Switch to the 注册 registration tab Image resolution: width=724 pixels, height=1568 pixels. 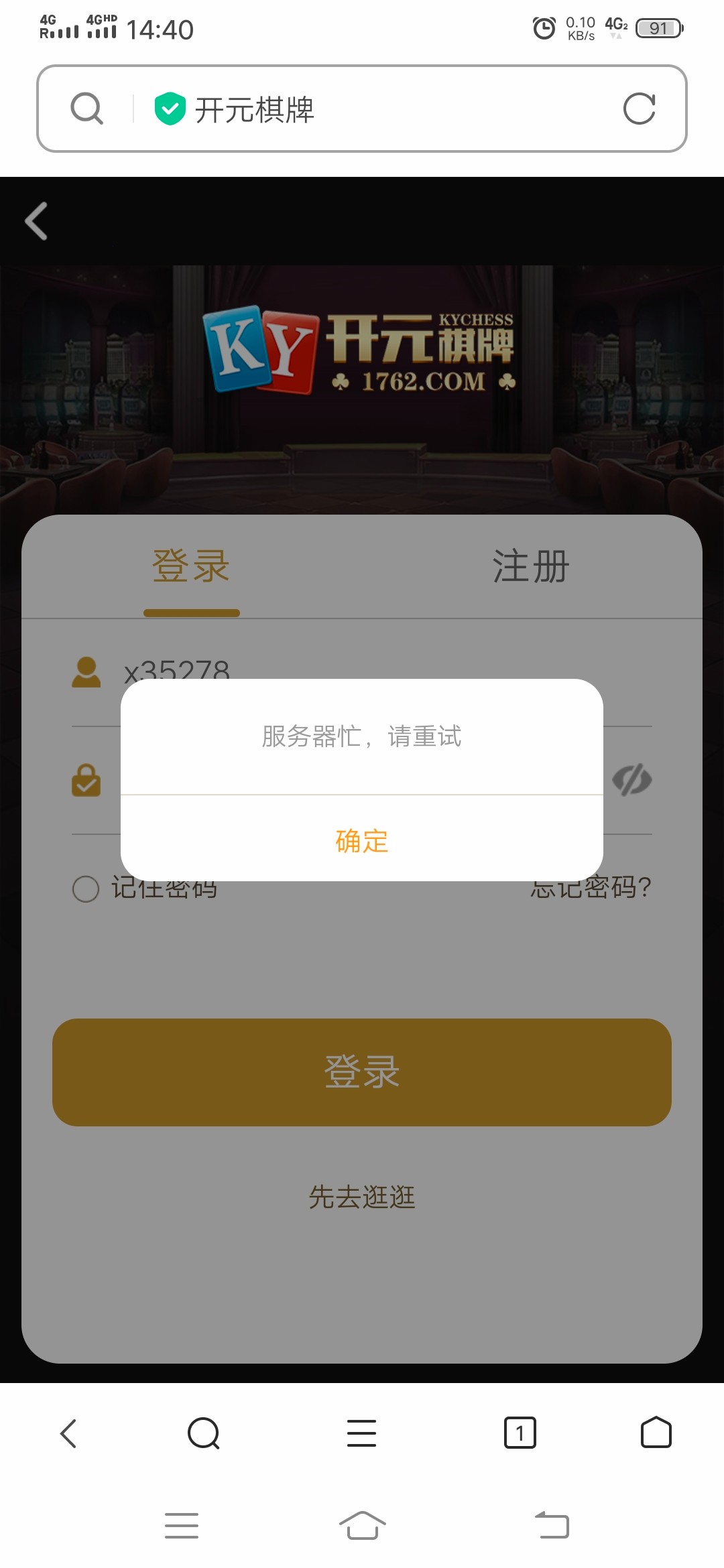coord(530,566)
